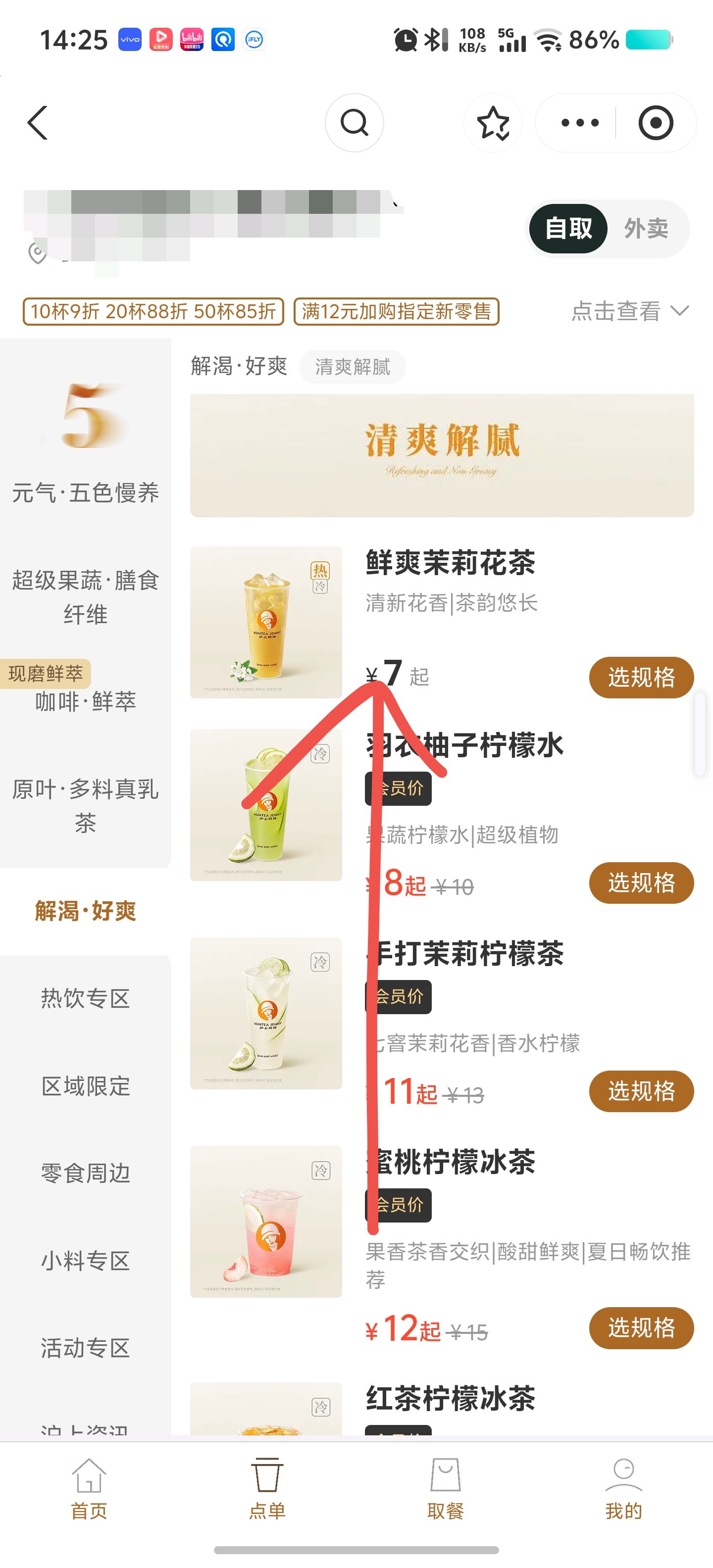The width and height of the screenshot is (713, 1568).
Task: Open the search magnifier icon
Action: coord(355,123)
